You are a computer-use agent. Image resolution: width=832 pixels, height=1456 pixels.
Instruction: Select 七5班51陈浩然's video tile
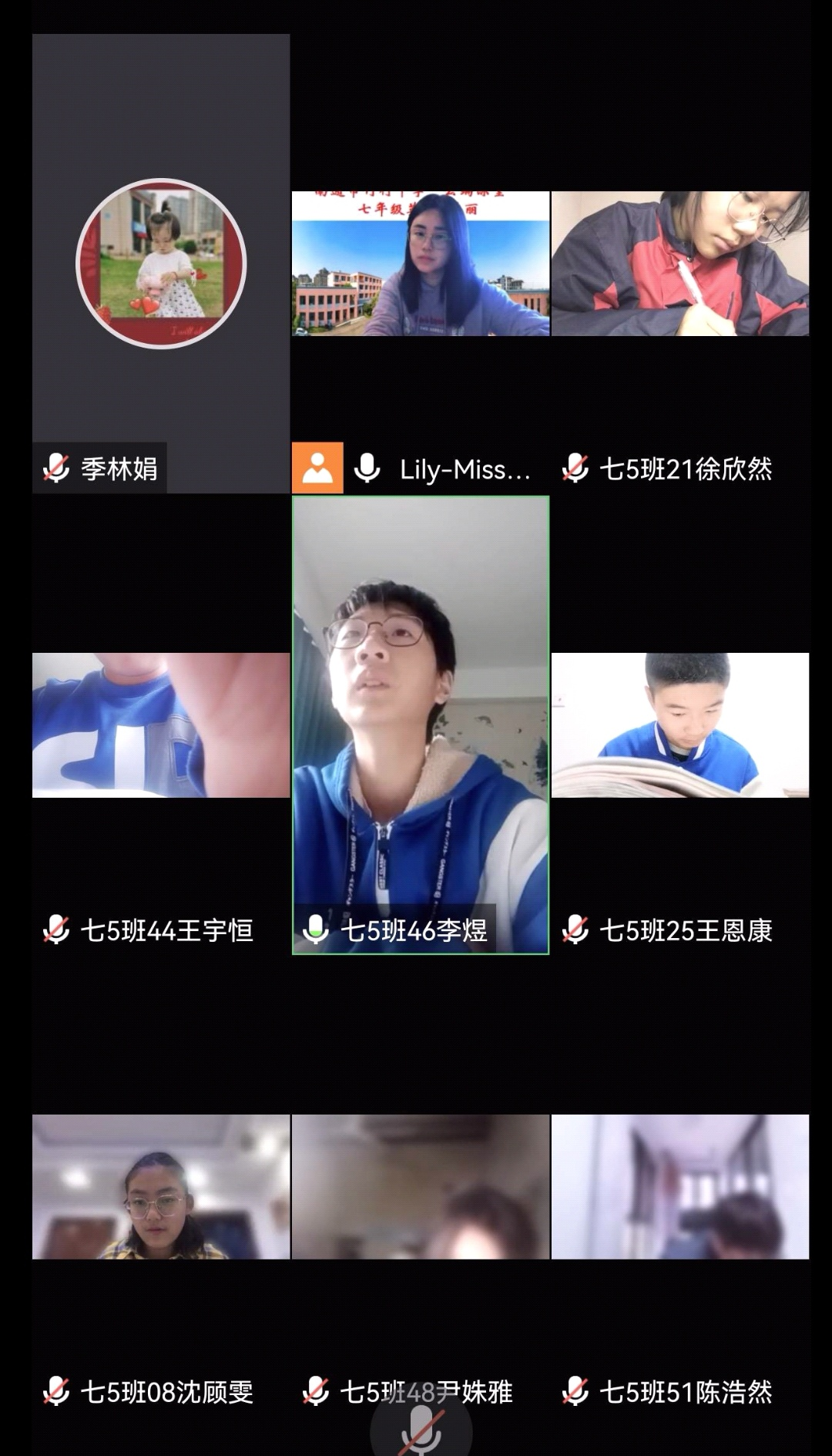click(x=680, y=1187)
